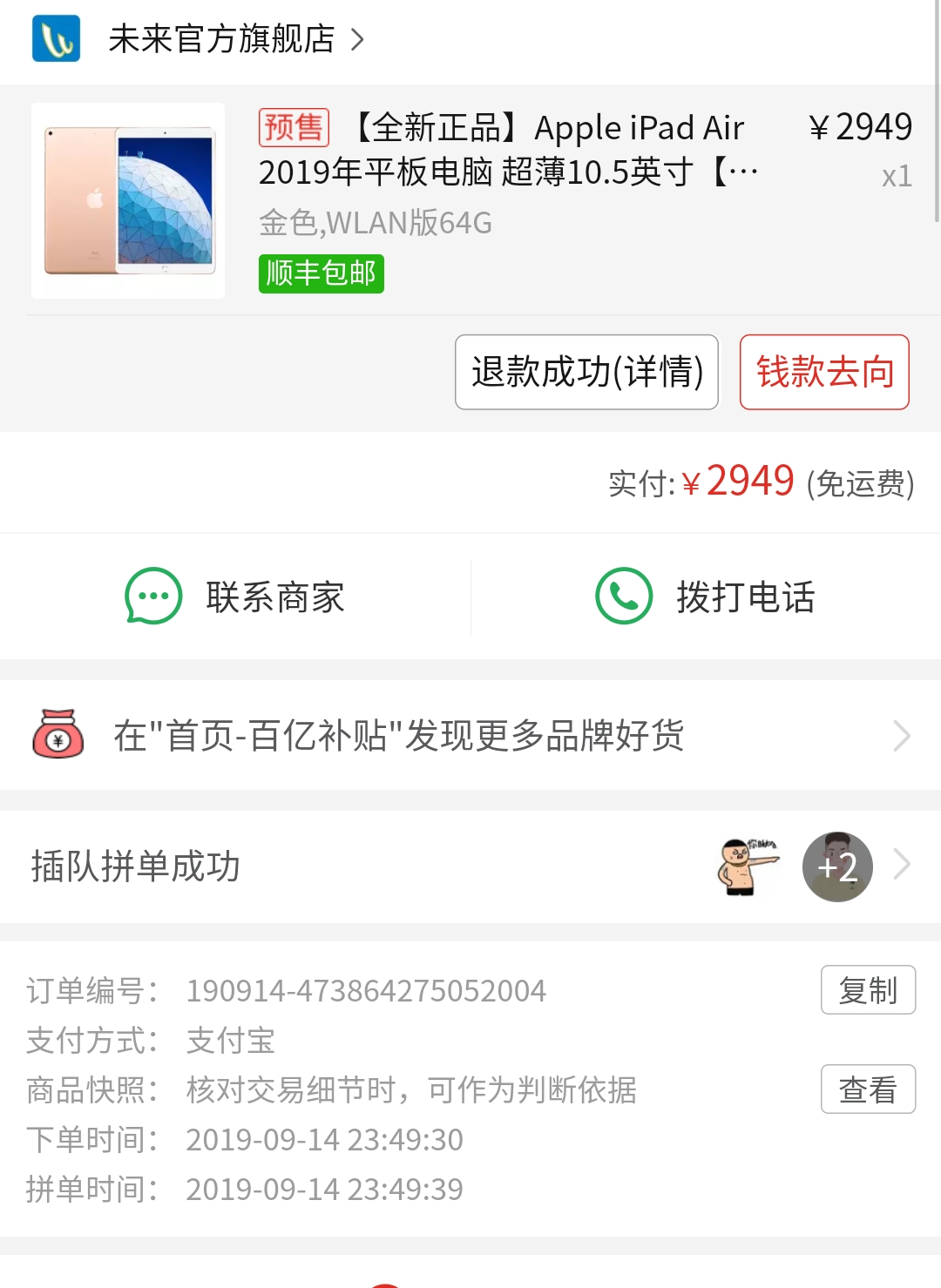
Task: Open chat via the green message bubble icon
Action: pos(152,597)
